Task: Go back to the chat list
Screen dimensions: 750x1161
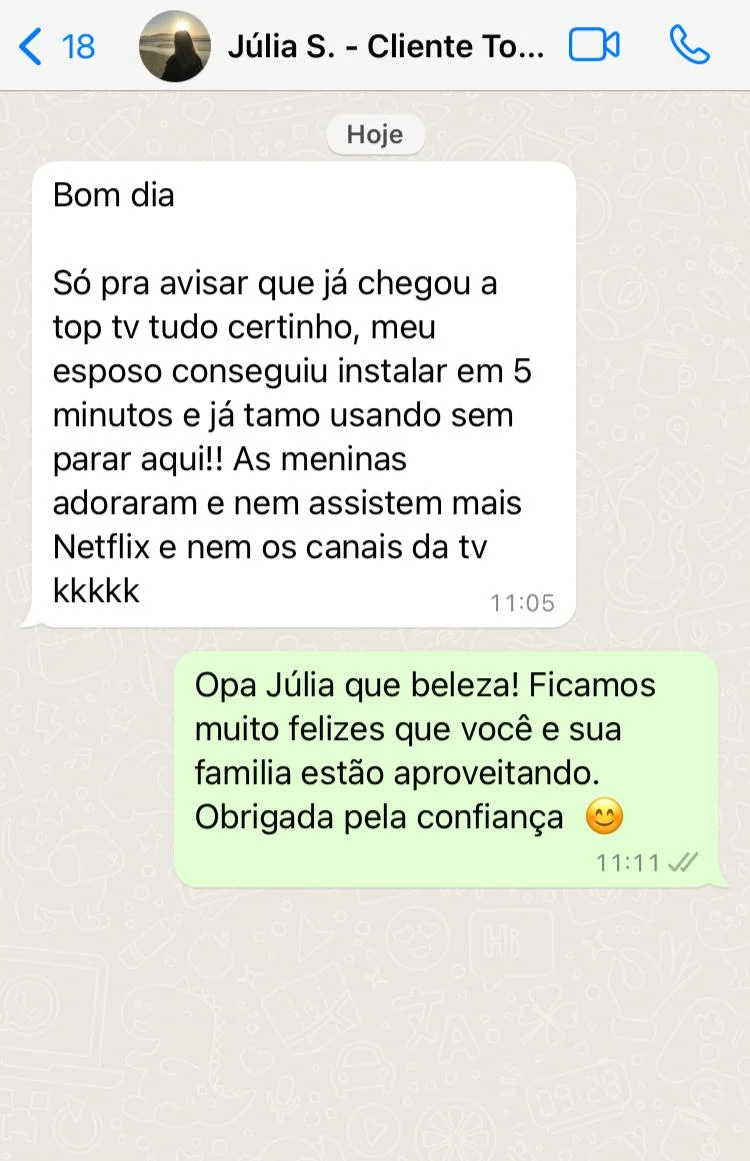Action: click(x=55, y=46)
